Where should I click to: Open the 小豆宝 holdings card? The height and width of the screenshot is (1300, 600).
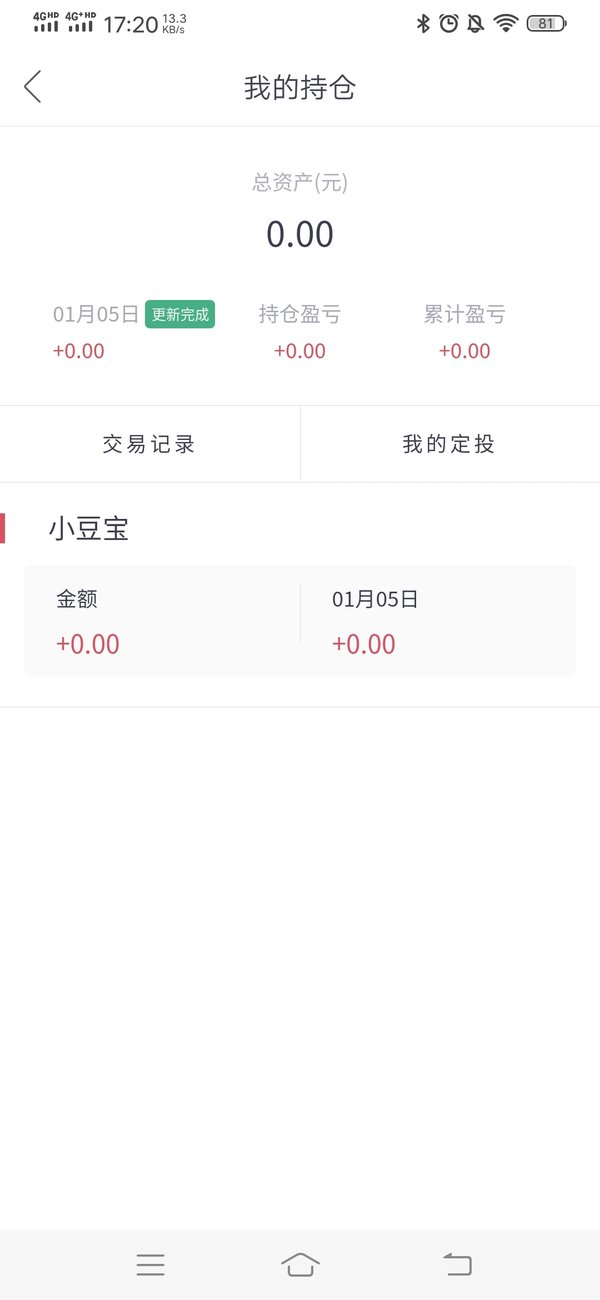300,620
